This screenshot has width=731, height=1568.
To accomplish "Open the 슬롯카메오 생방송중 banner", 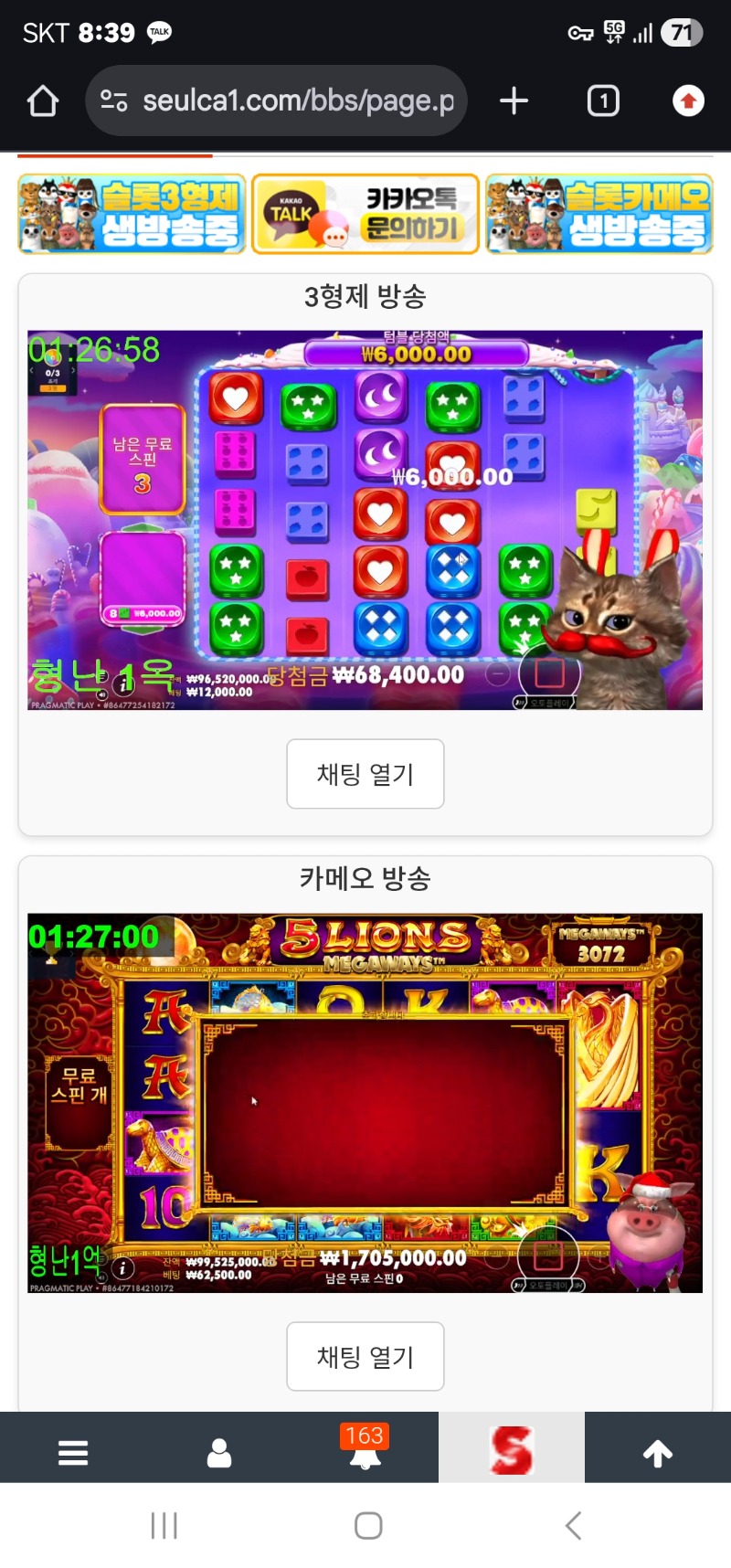I will coord(599,214).
